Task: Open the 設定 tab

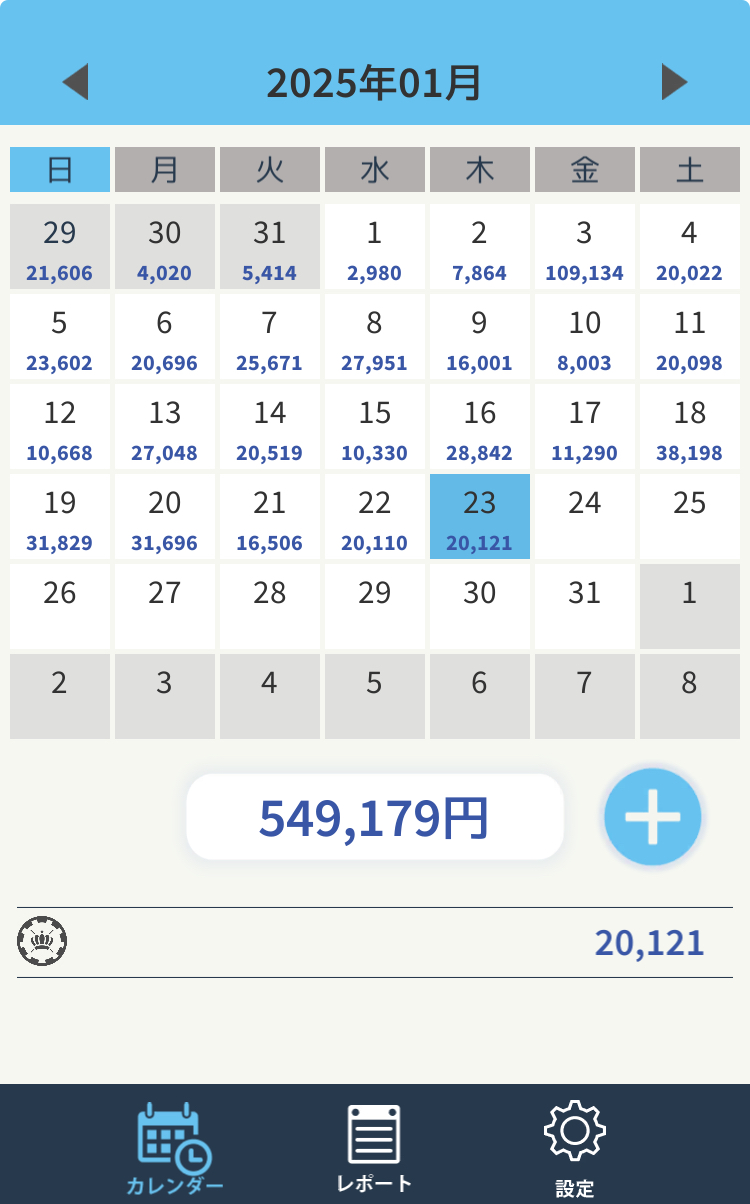Action: coord(575,1148)
